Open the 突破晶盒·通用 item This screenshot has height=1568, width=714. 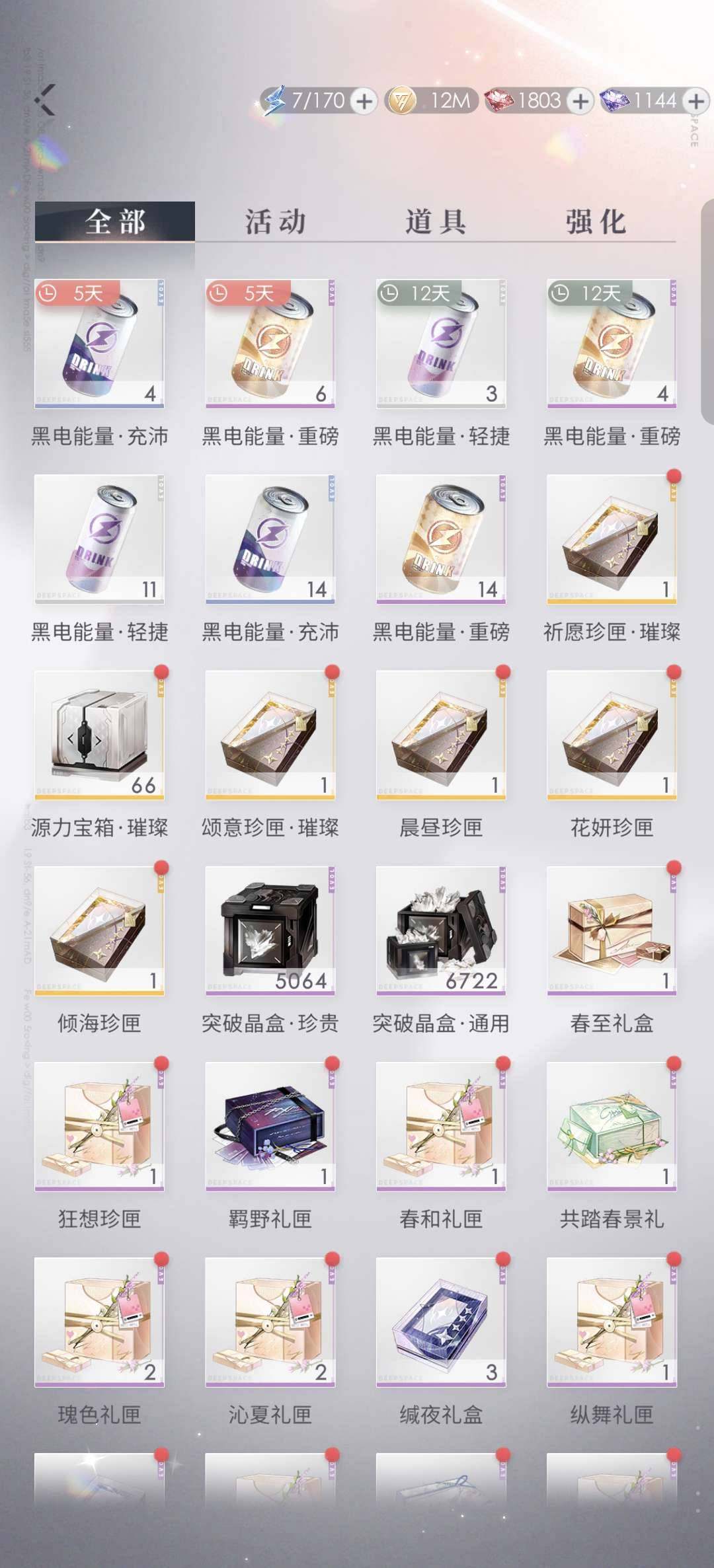(x=440, y=930)
